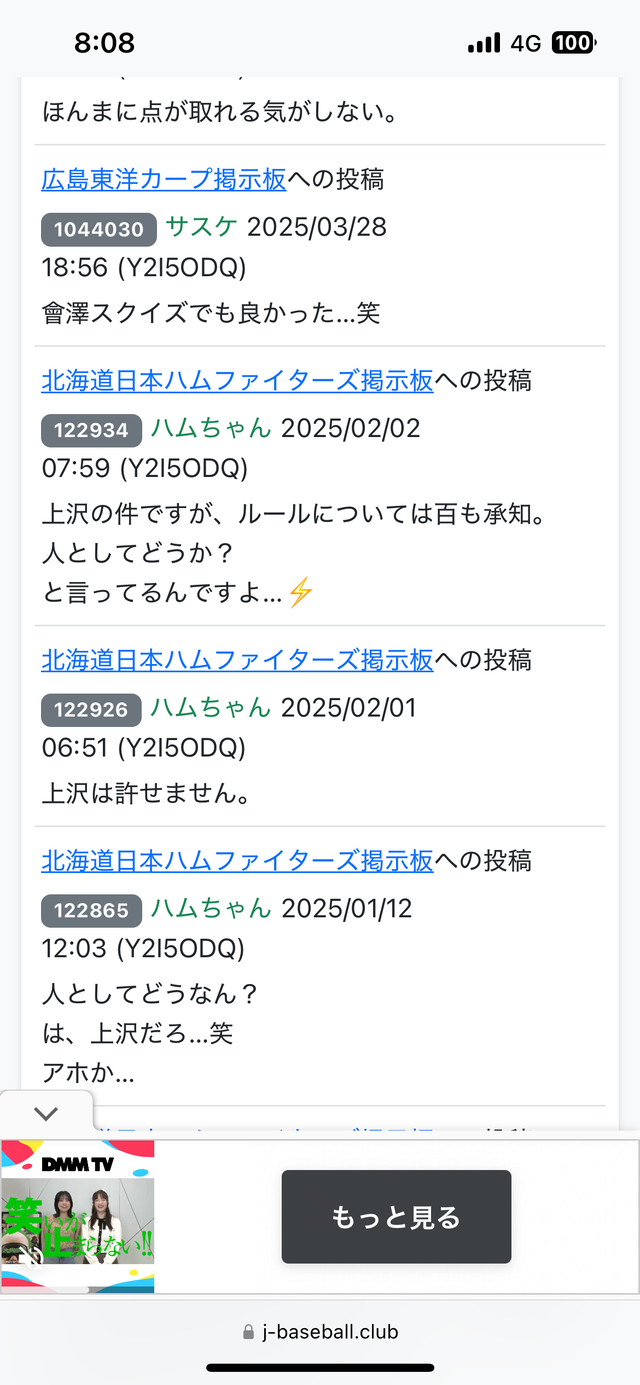The image size is (640, 1385).
Task: Tap post number badge 122865
Action: 91,911
